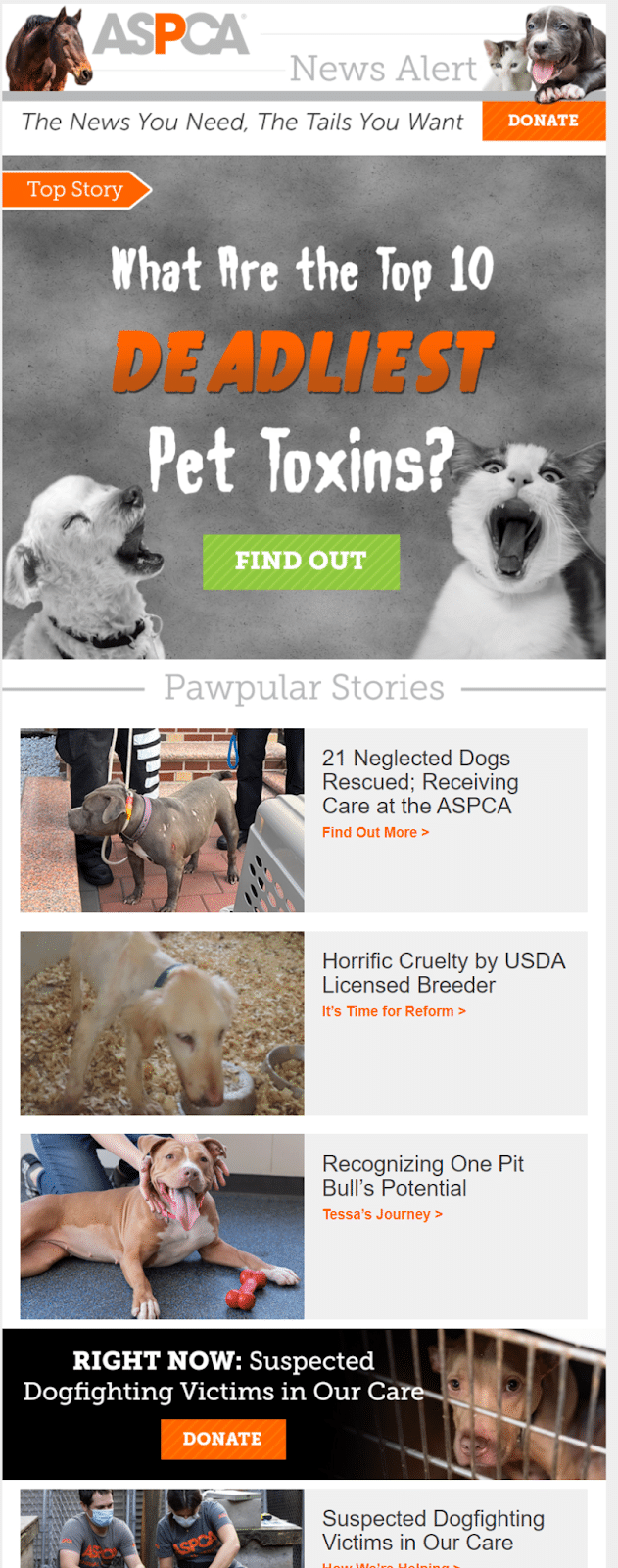Screen dimensions: 618x1568
Task: Tap the green FIND OUT button
Action: point(301,562)
